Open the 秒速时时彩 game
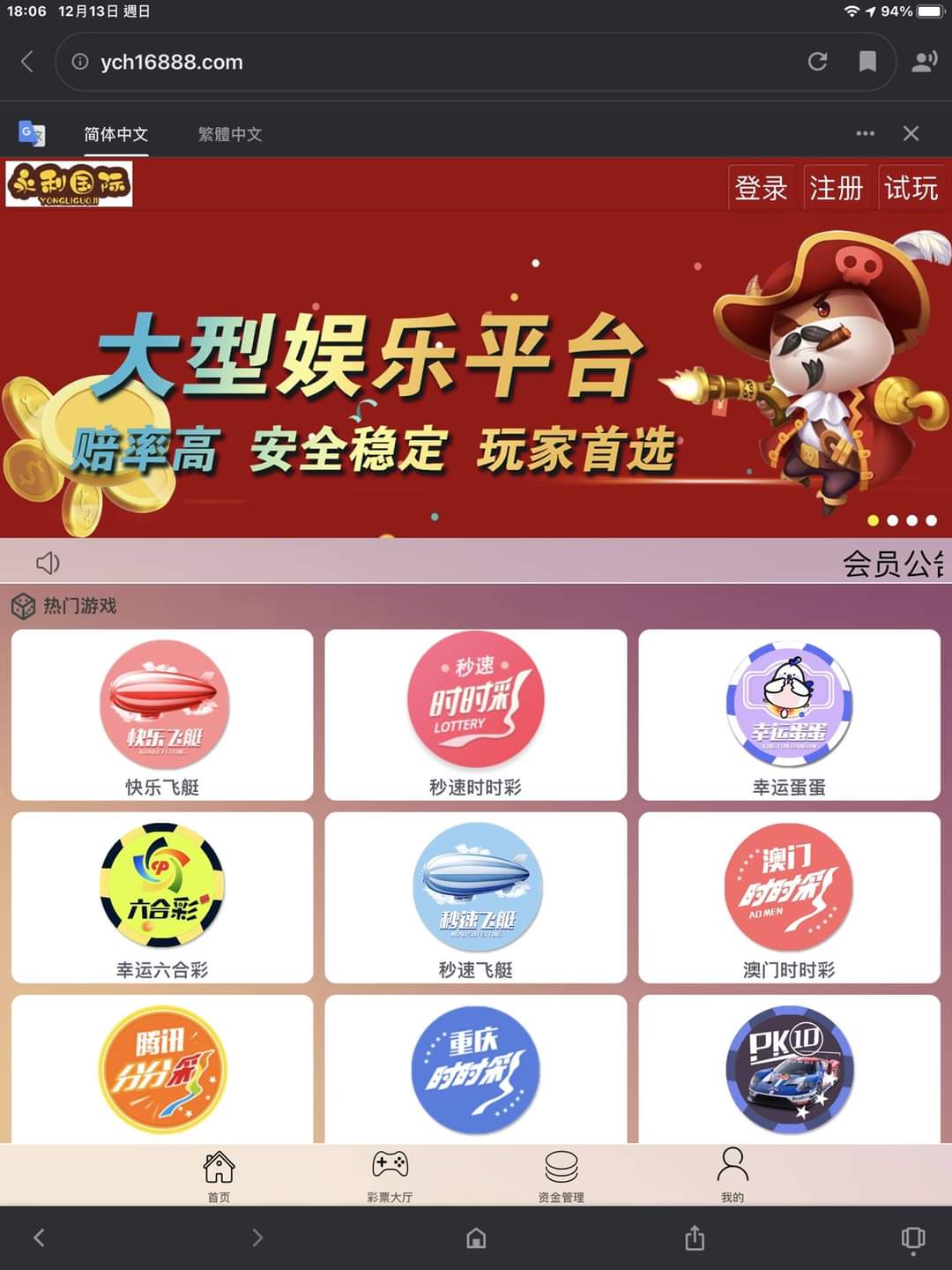The width and height of the screenshot is (952, 1270). pos(475,714)
